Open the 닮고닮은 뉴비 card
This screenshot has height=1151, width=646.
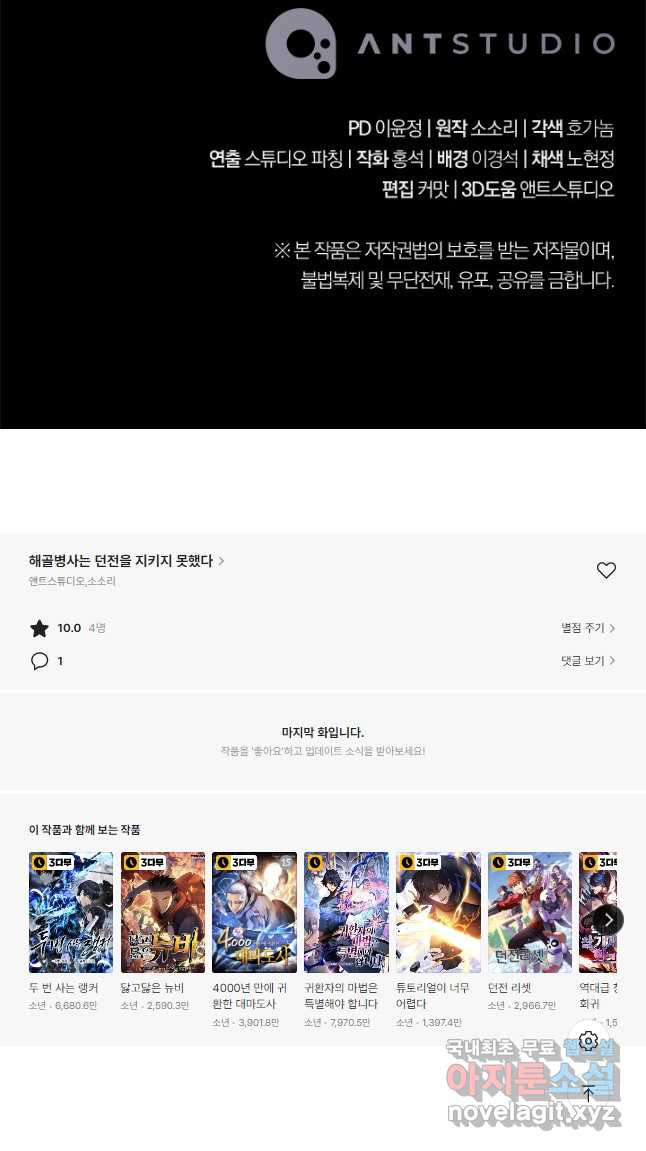point(163,912)
